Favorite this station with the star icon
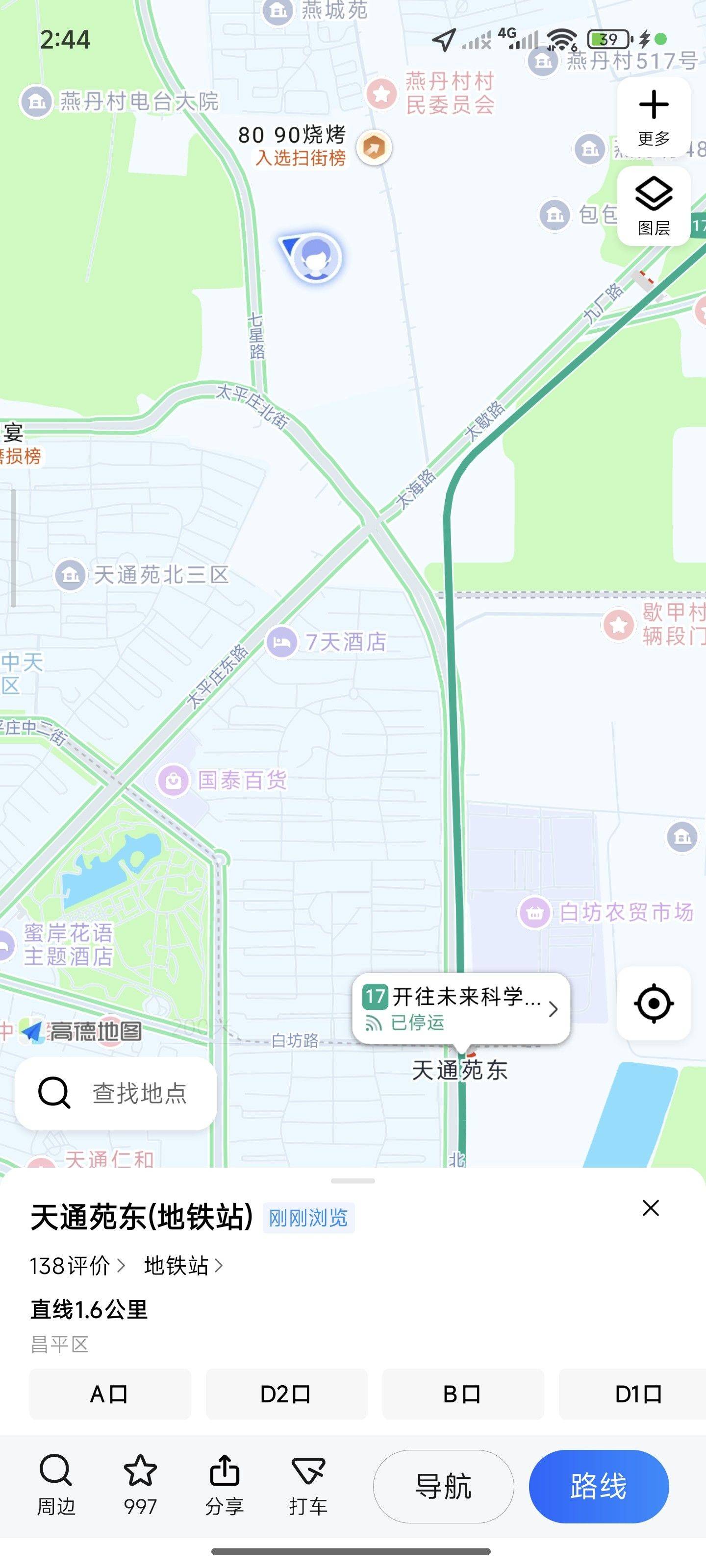This screenshot has width=706, height=1568. click(140, 1485)
